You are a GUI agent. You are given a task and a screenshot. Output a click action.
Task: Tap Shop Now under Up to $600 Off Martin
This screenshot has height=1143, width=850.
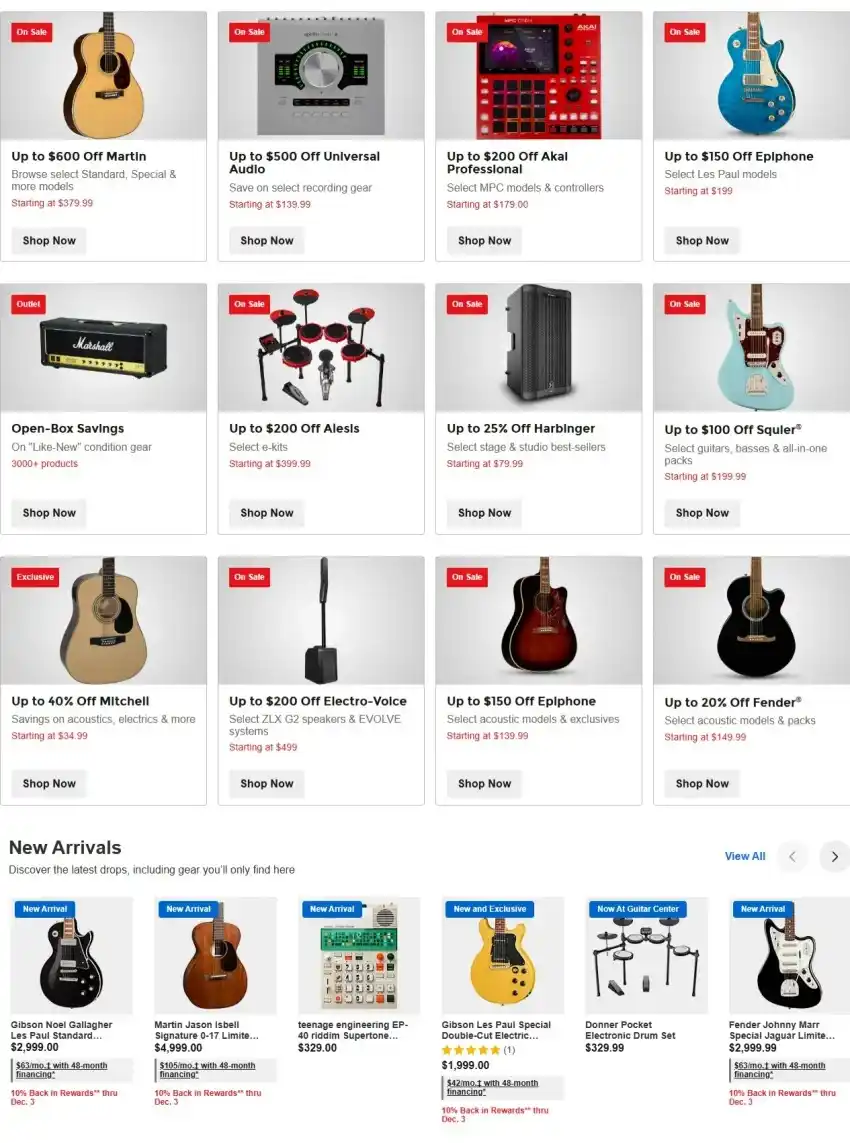pyautogui.click(x=49, y=240)
